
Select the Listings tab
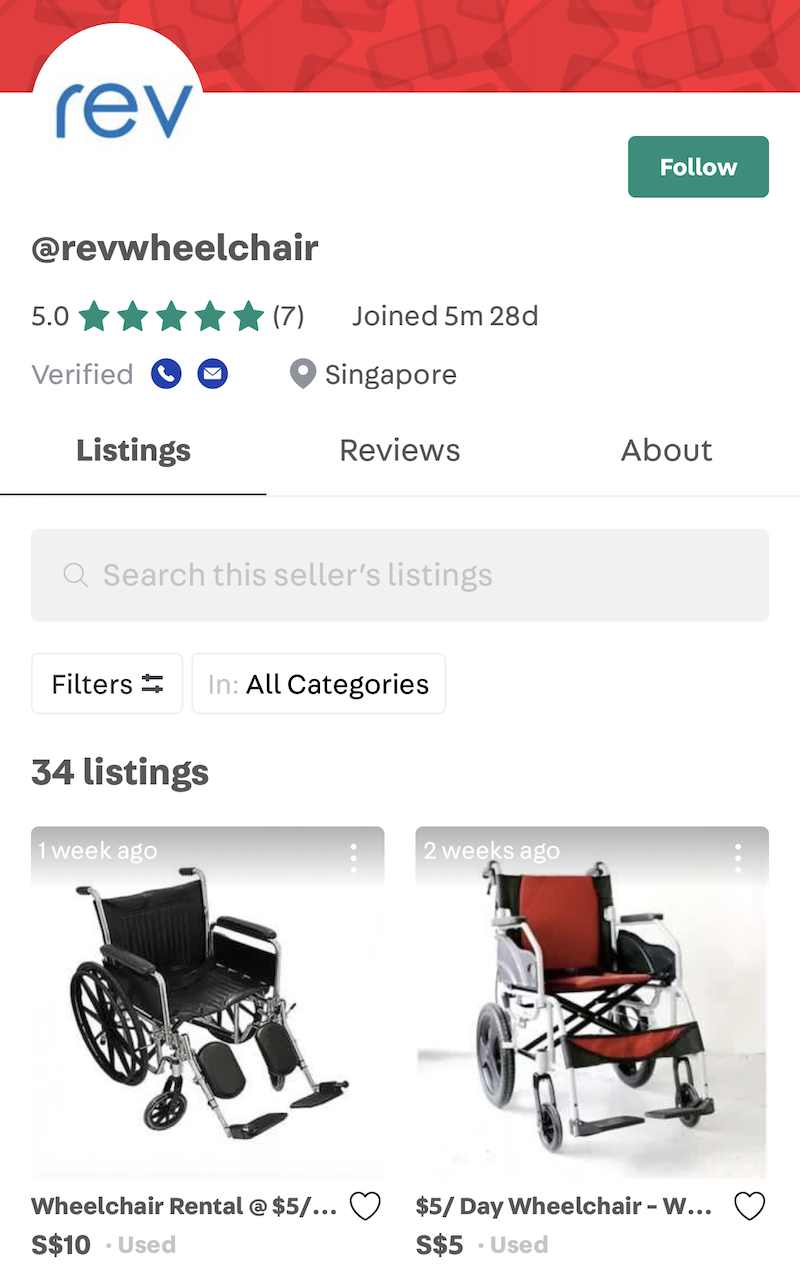133,450
